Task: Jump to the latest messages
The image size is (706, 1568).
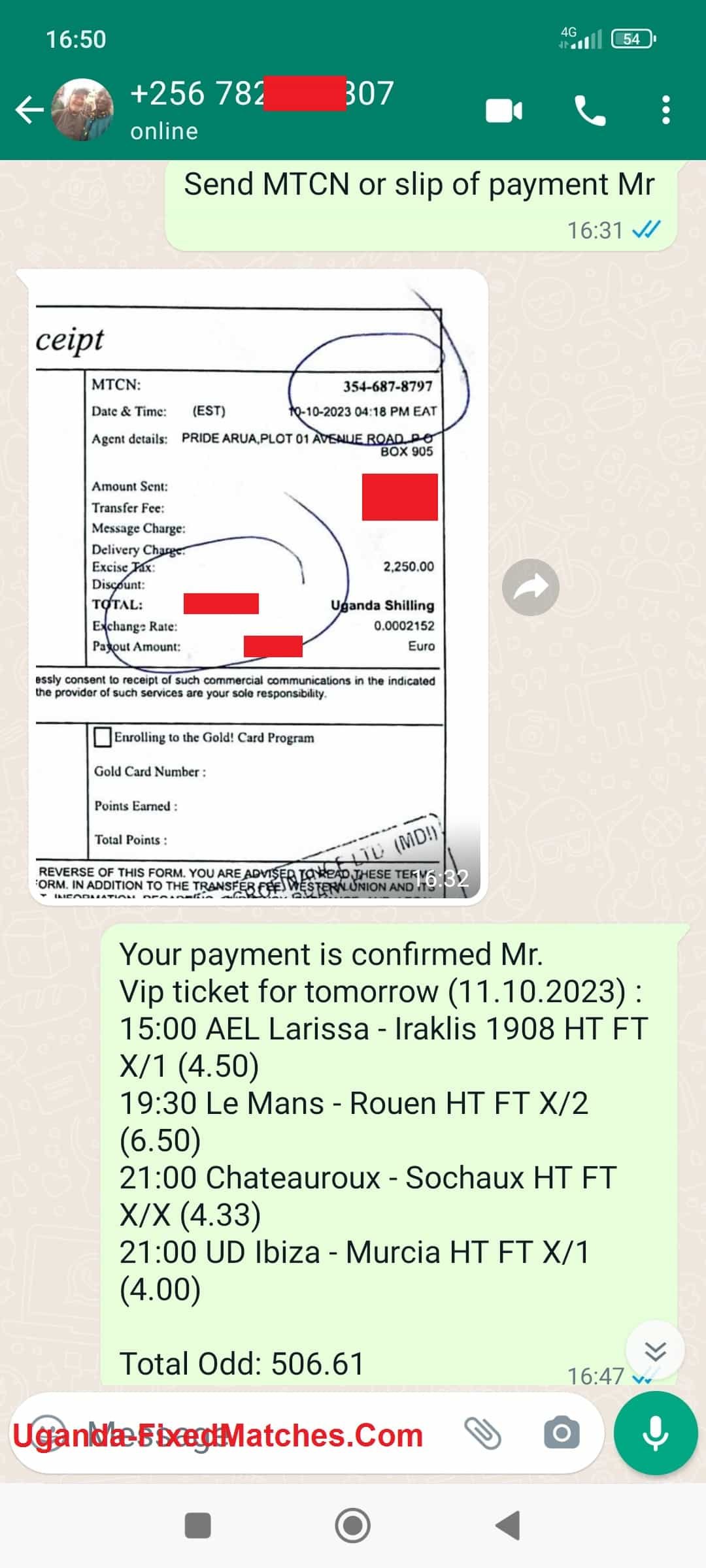Action: coord(654,1350)
